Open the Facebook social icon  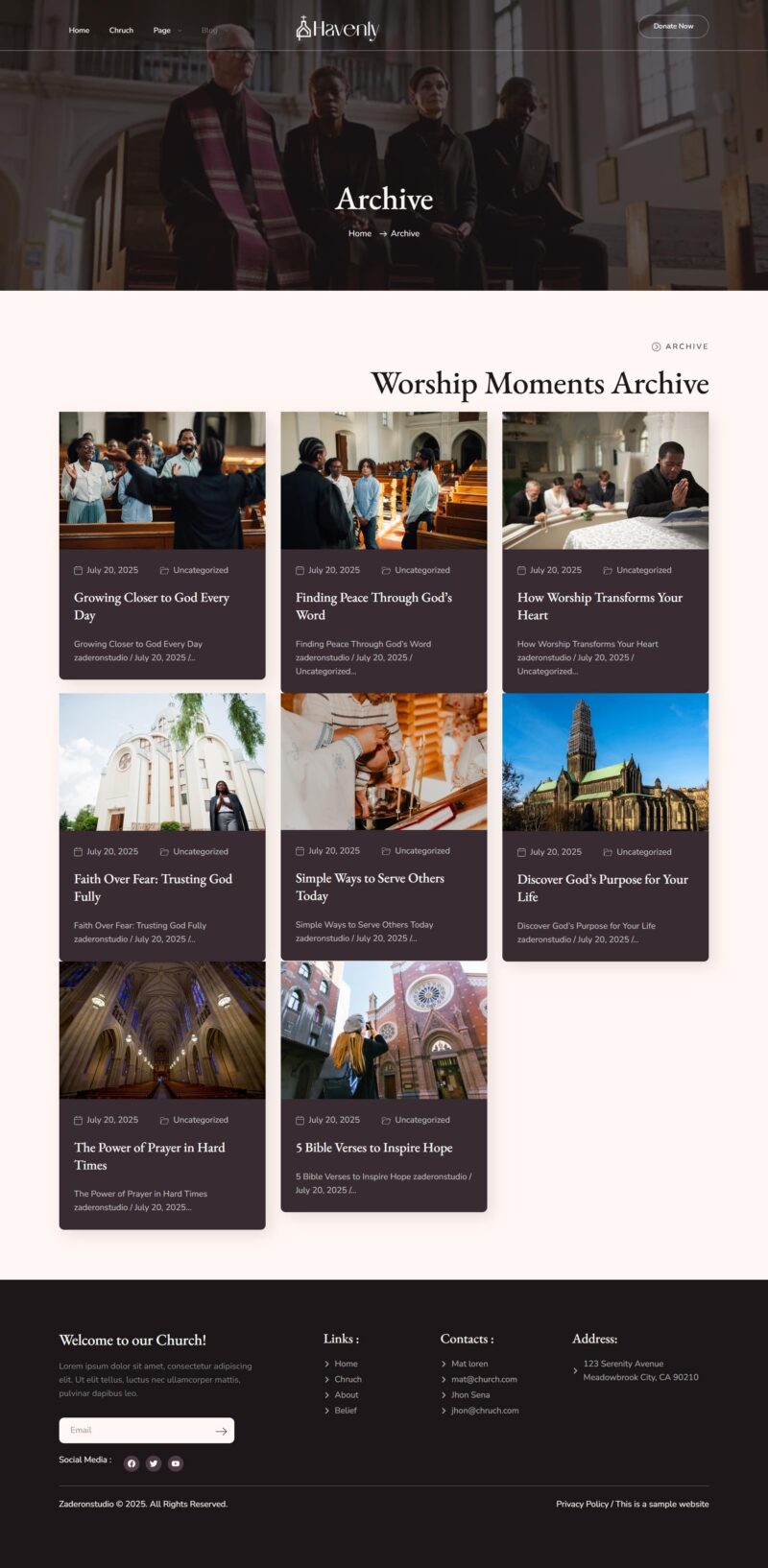(x=132, y=1463)
